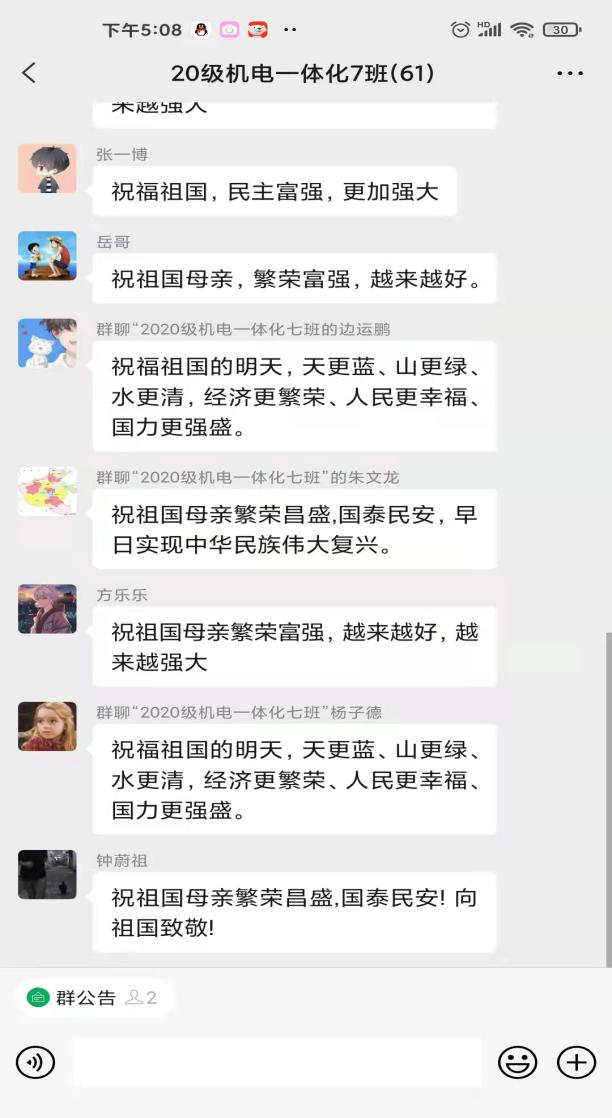The height and width of the screenshot is (1118, 612).
Task: View 岳哥's profile avatar
Action: tap(47, 256)
